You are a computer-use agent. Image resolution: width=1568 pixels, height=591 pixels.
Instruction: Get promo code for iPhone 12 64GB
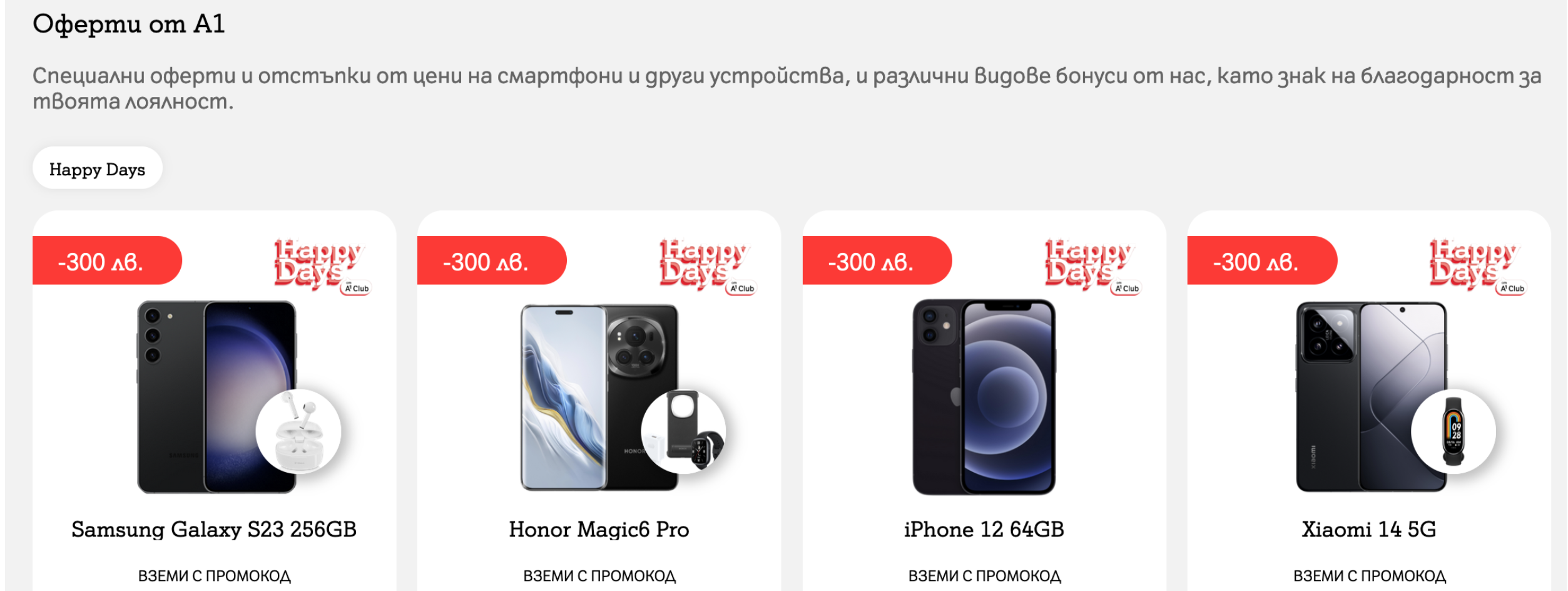(984, 575)
